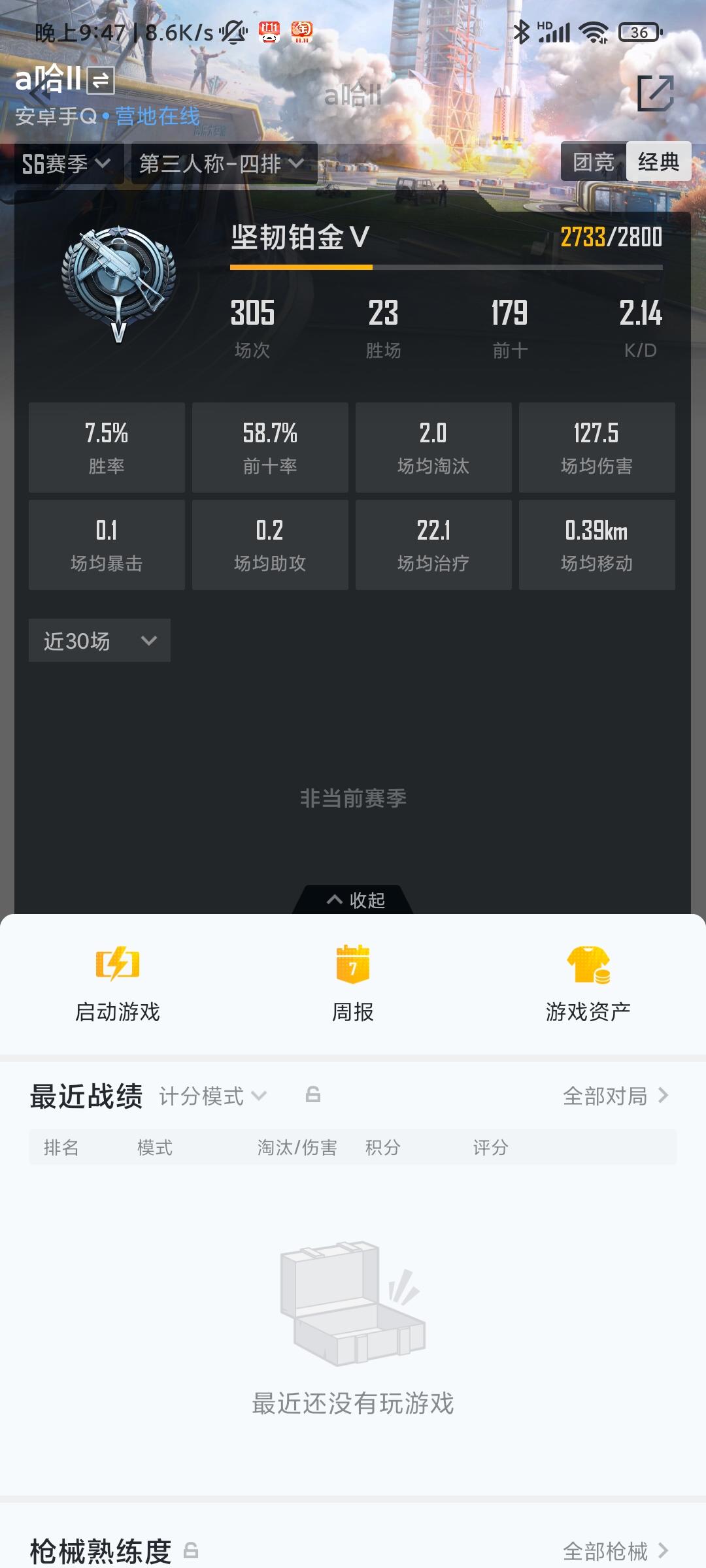Unlock the 最近战绩 section lock
706x1568 pixels.
coord(312,1095)
